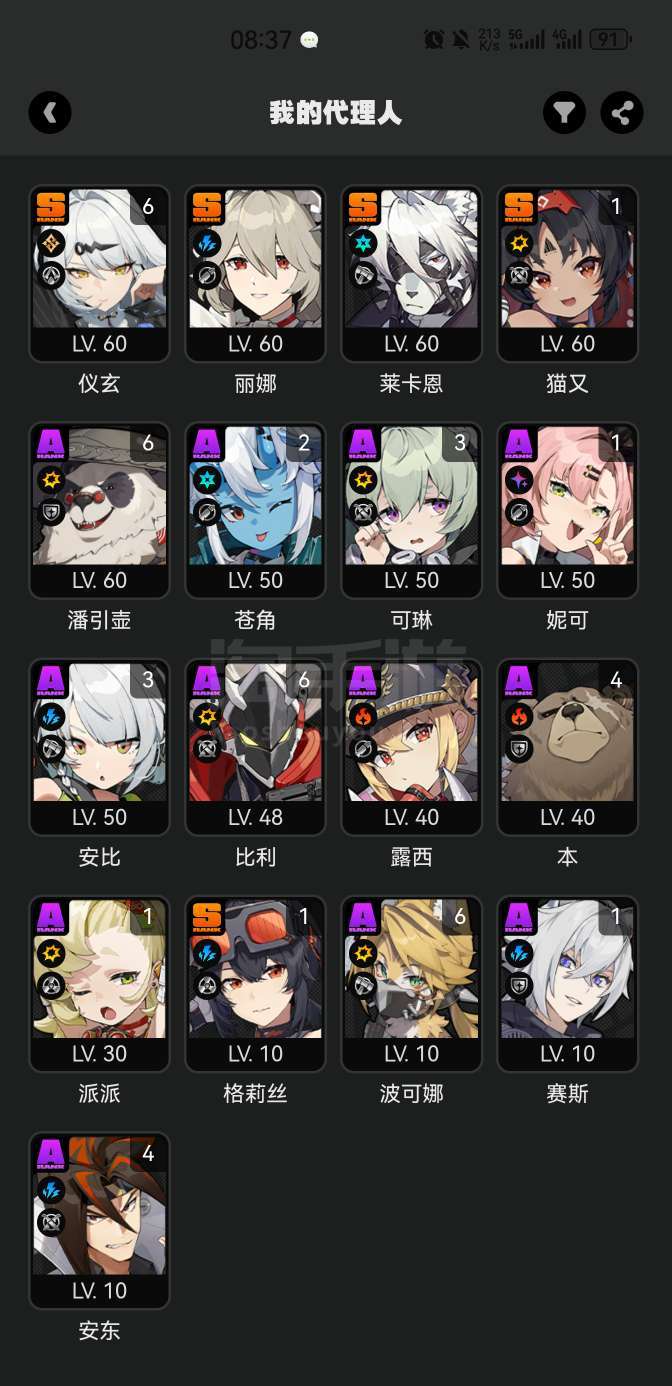672x1386 pixels.
Task: Open agent card 仪玄
Action: pyautogui.click(x=99, y=274)
